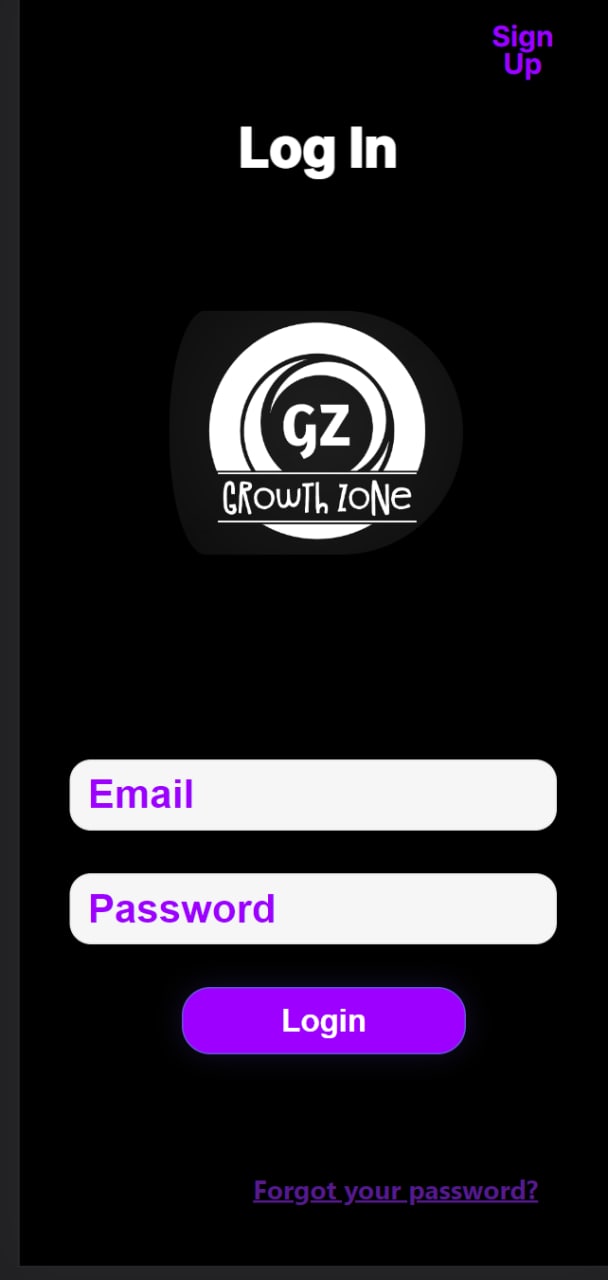
Task: Tap the Email input field
Action: point(312,795)
